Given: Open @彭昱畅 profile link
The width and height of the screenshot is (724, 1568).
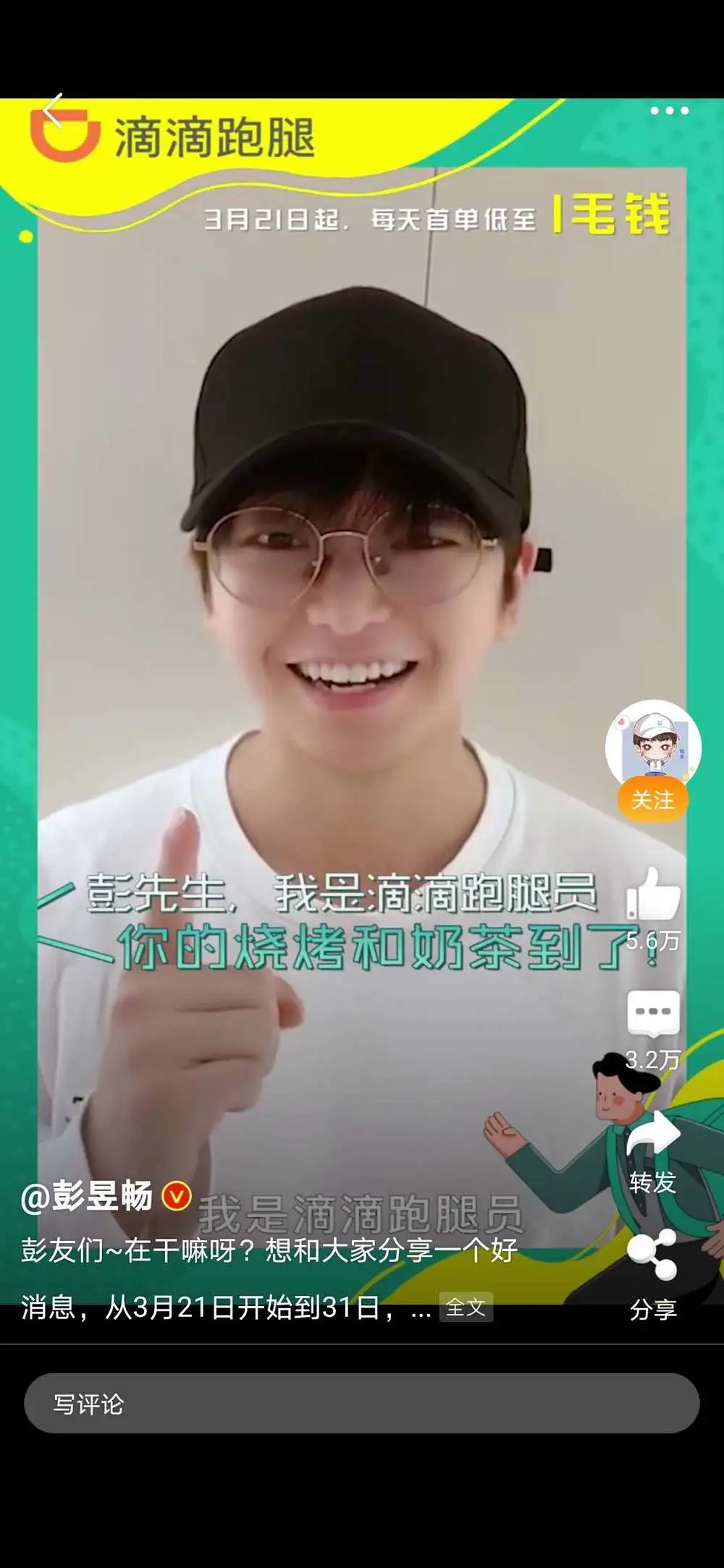Looking at the screenshot, I should pyautogui.click(x=87, y=1196).
